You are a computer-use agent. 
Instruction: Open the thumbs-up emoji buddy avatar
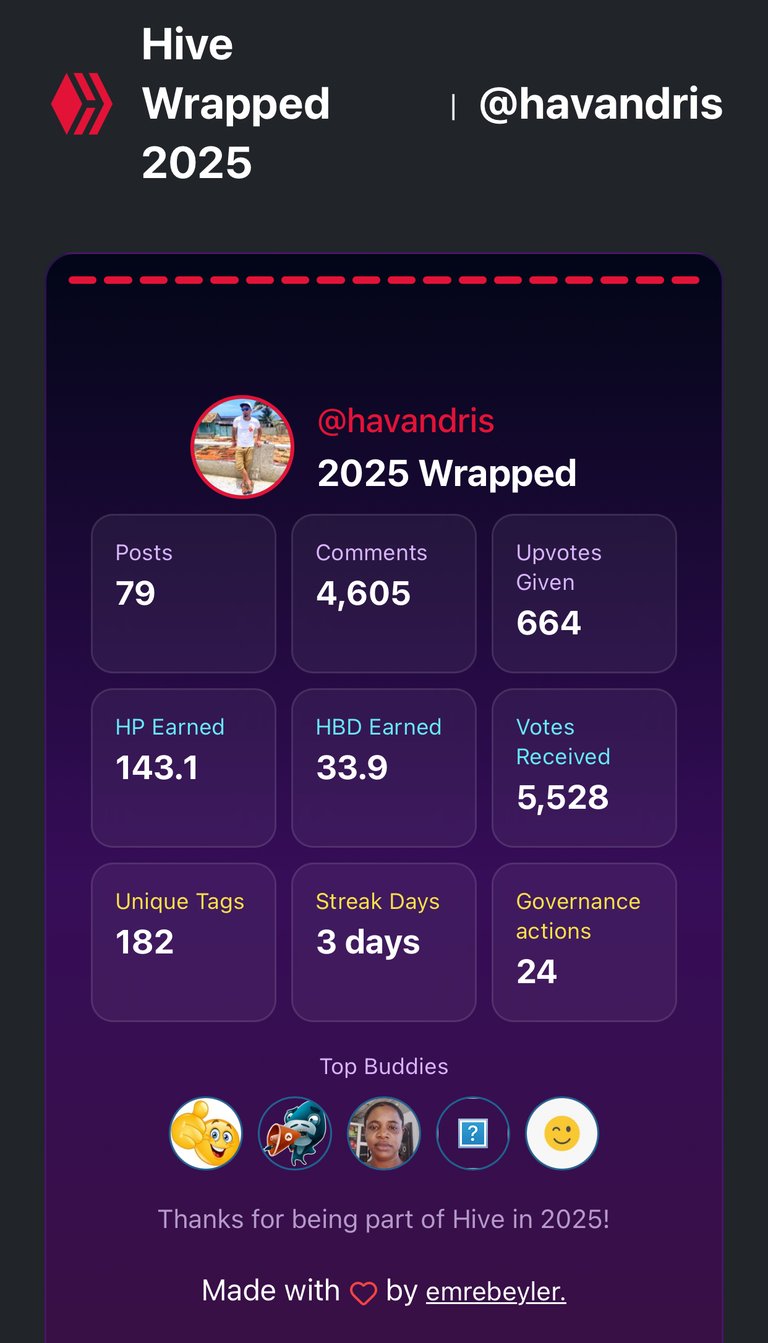(206, 1134)
